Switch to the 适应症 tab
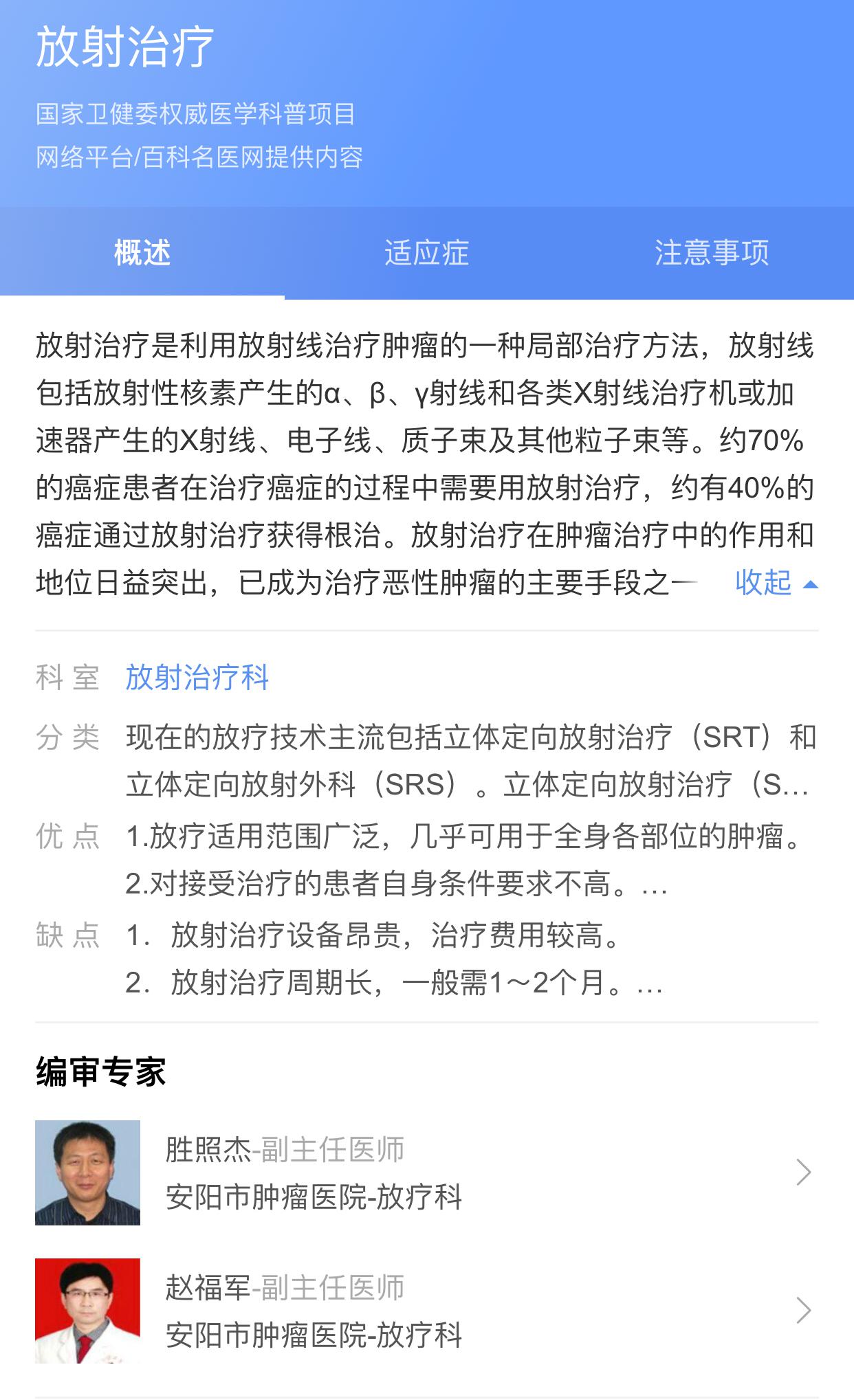854x1400 pixels. click(x=426, y=253)
